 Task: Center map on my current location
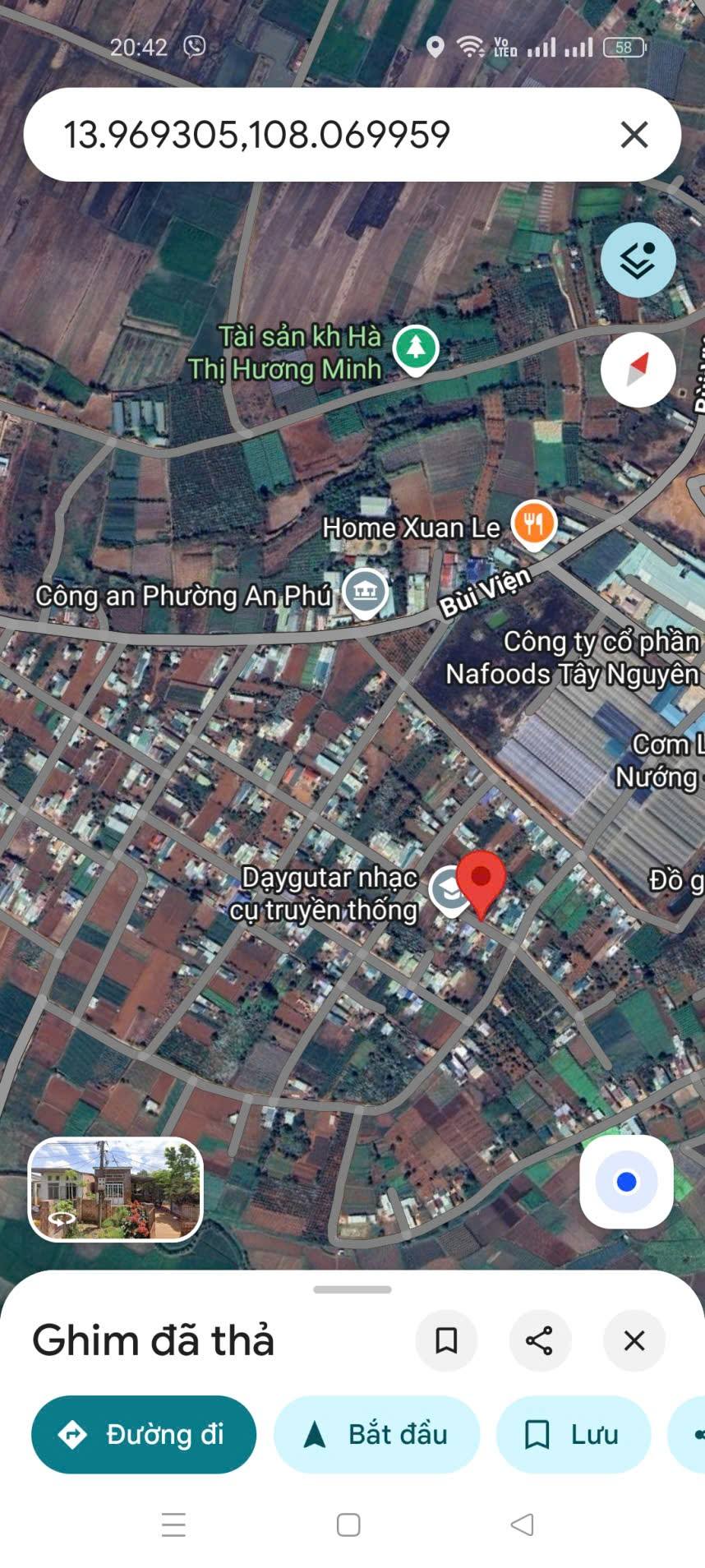pyautogui.click(x=626, y=1182)
